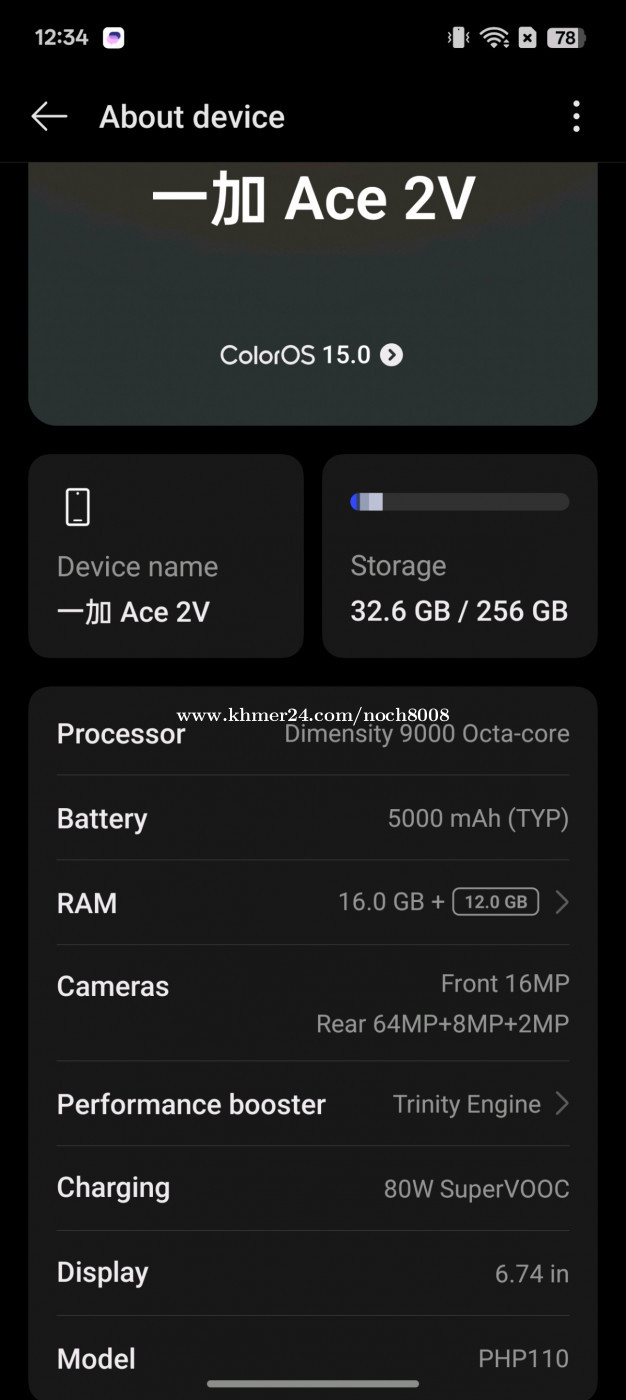The width and height of the screenshot is (626, 1400).
Task: Open RAM expansion settings row
Action: pyautogui.click(x=313, y=903)
